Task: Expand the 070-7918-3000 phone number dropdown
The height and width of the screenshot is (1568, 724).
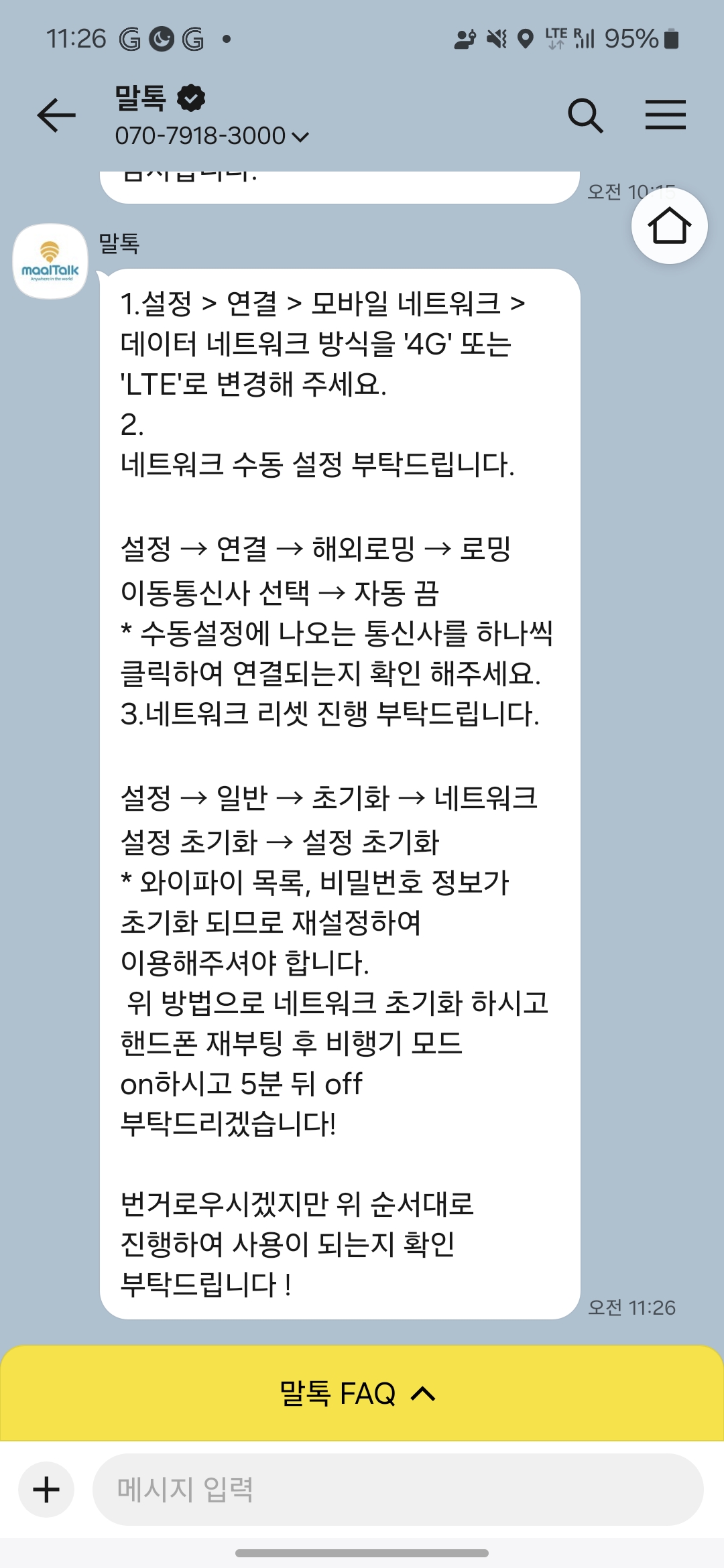Action: [x=212, y=136]
